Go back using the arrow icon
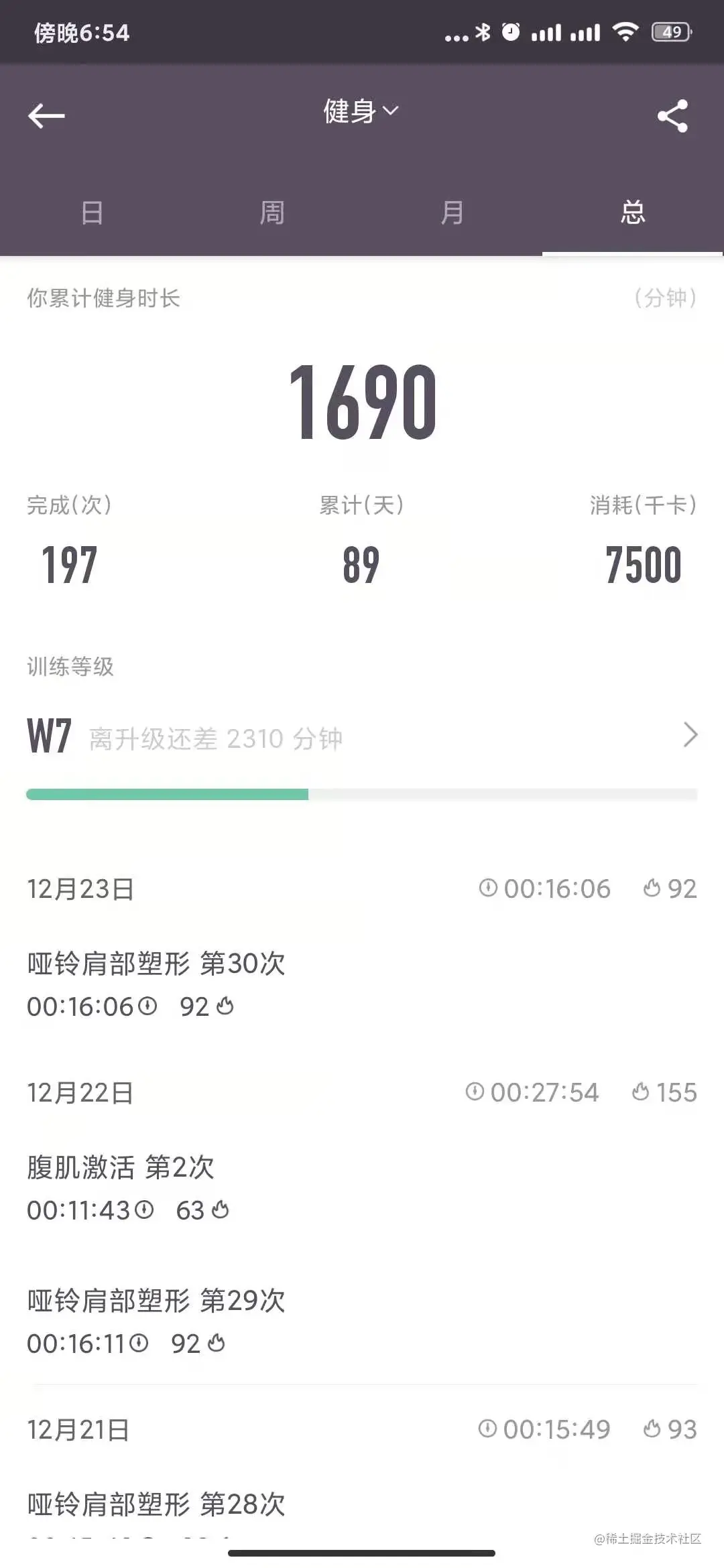The height and width of the screenshot is (1568, 724). pos(46,116)
